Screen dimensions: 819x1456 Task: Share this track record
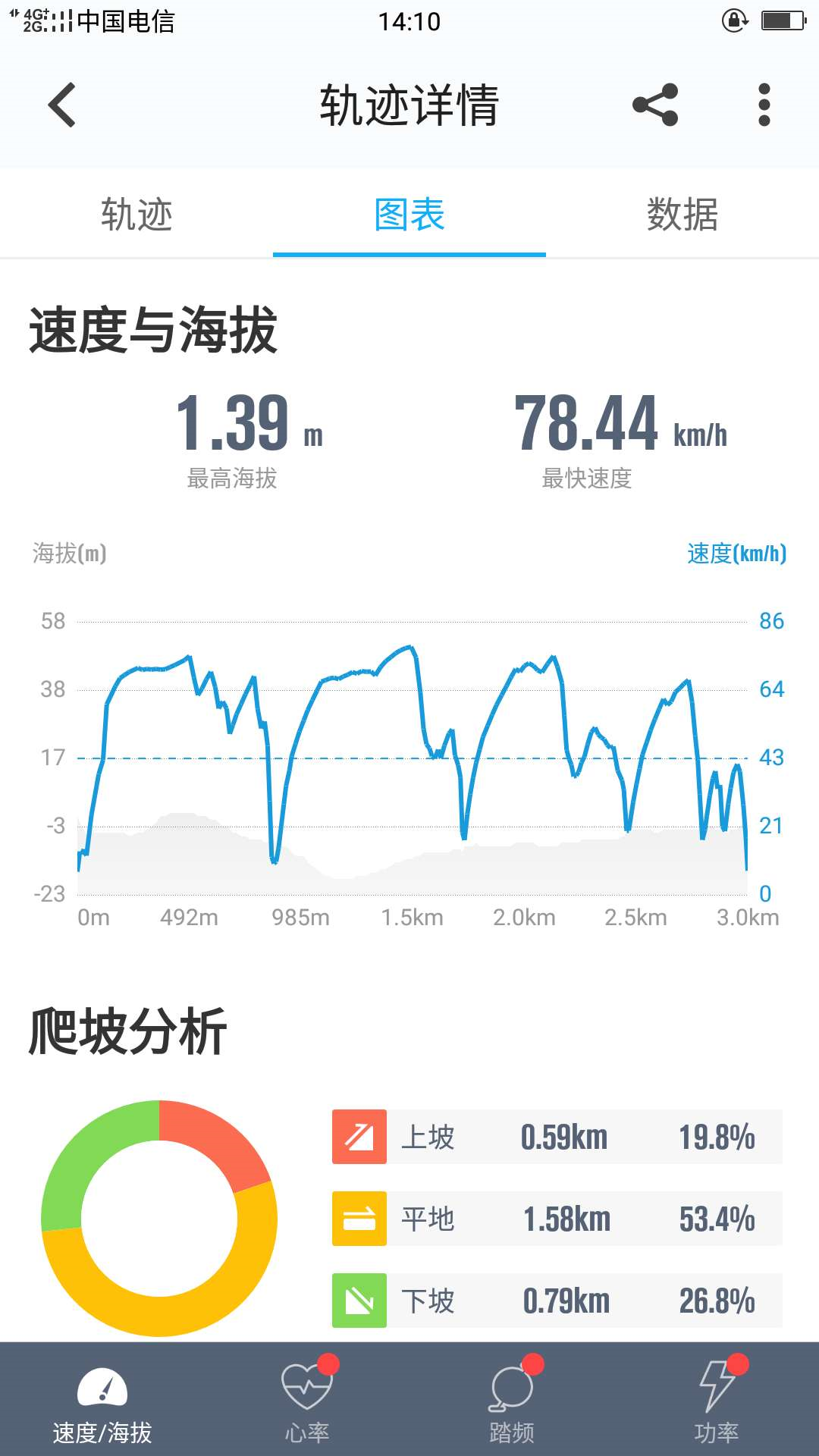pyautogui.click(x=655, y=105)
